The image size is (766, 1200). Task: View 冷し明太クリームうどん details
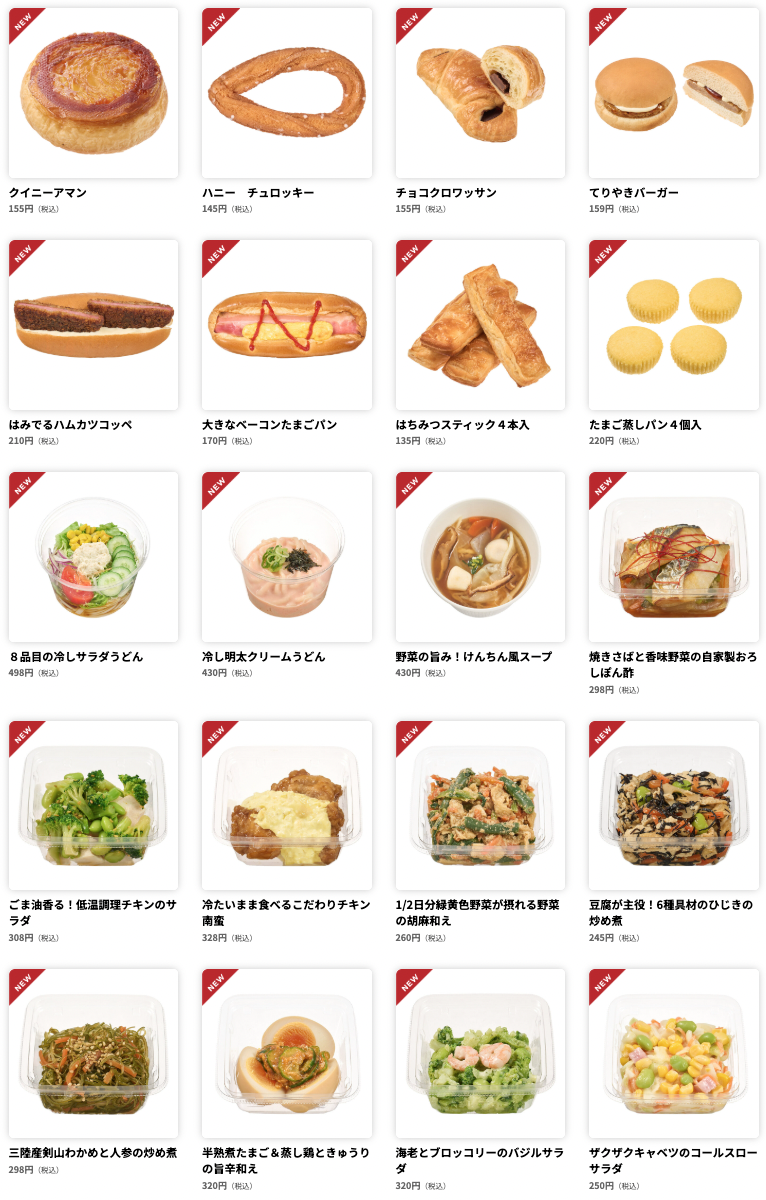[x=287, y=557]
